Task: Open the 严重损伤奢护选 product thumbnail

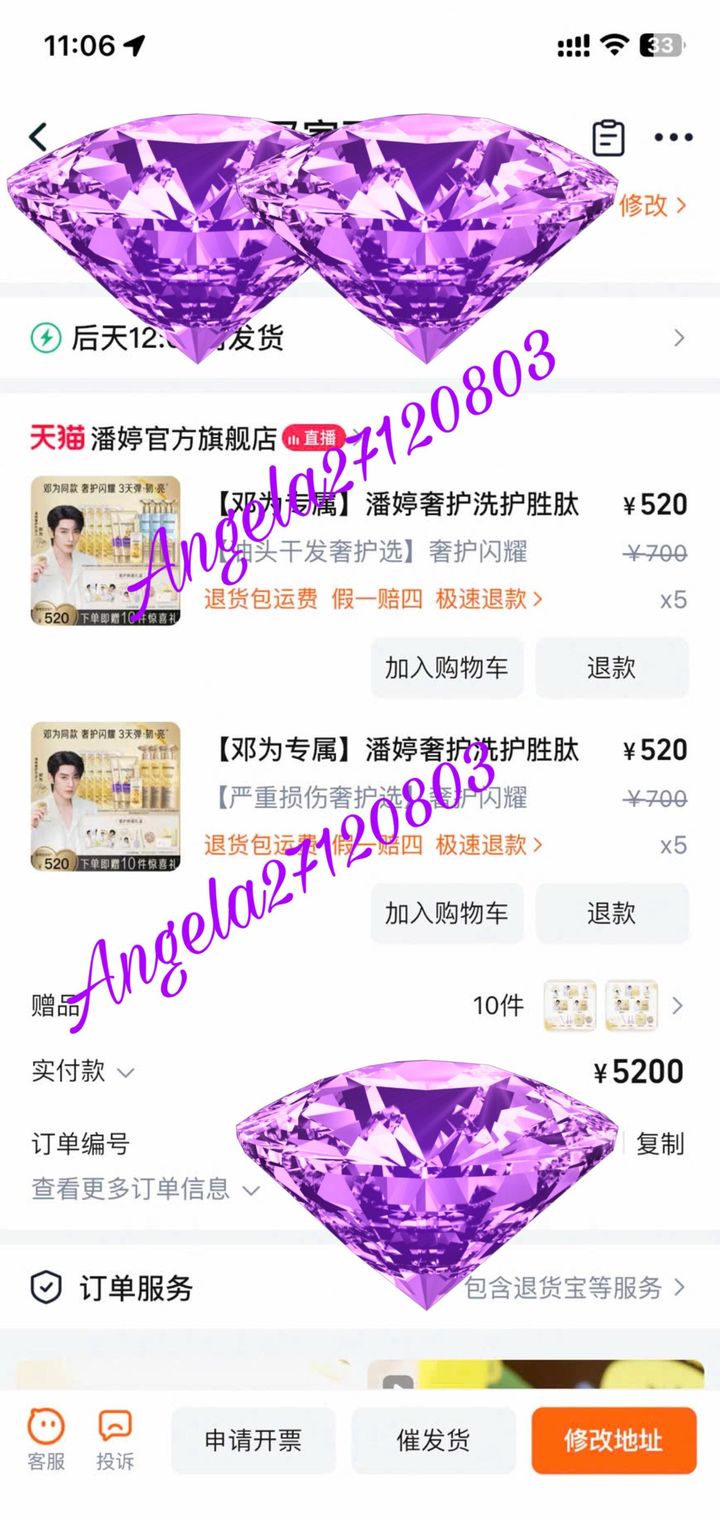Action: (106, 796)
